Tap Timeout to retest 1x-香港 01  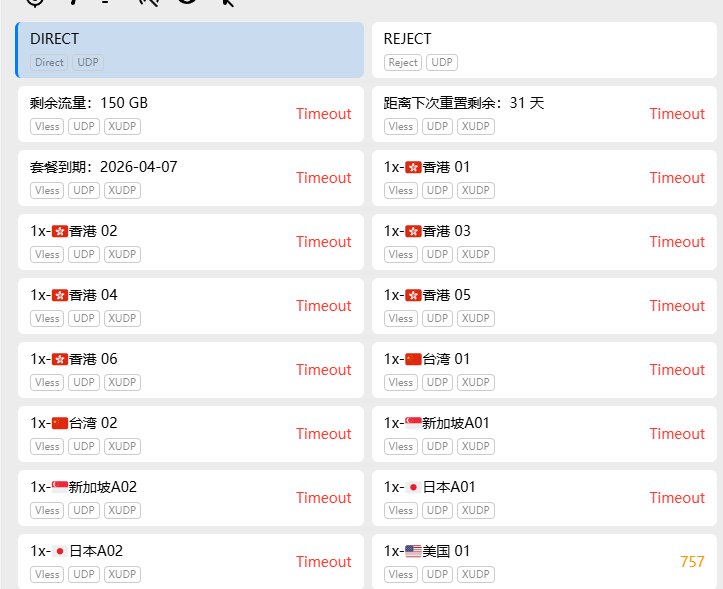pos(677,178)
